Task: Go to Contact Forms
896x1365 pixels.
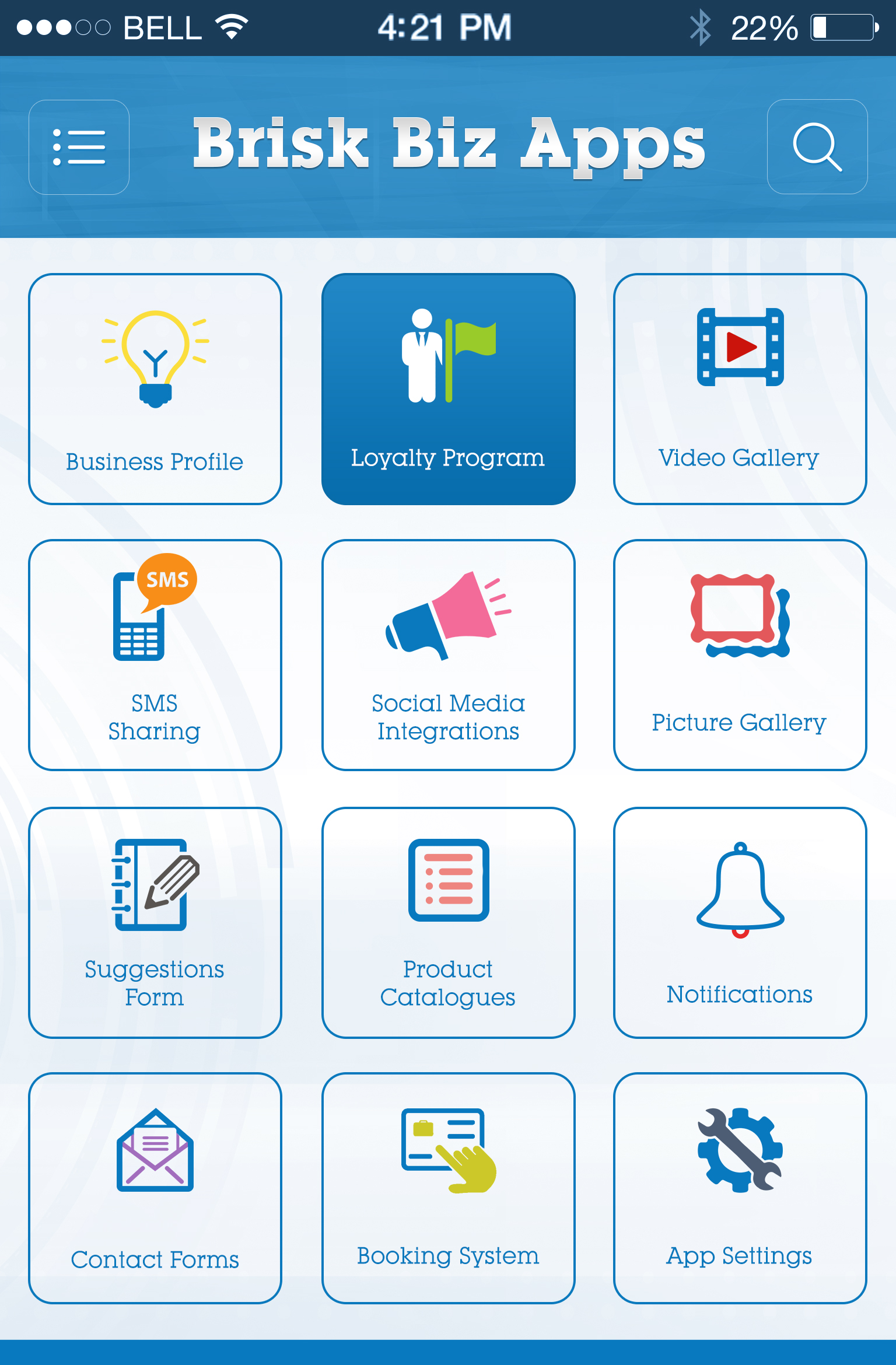Action: (x=155, y=1188)
